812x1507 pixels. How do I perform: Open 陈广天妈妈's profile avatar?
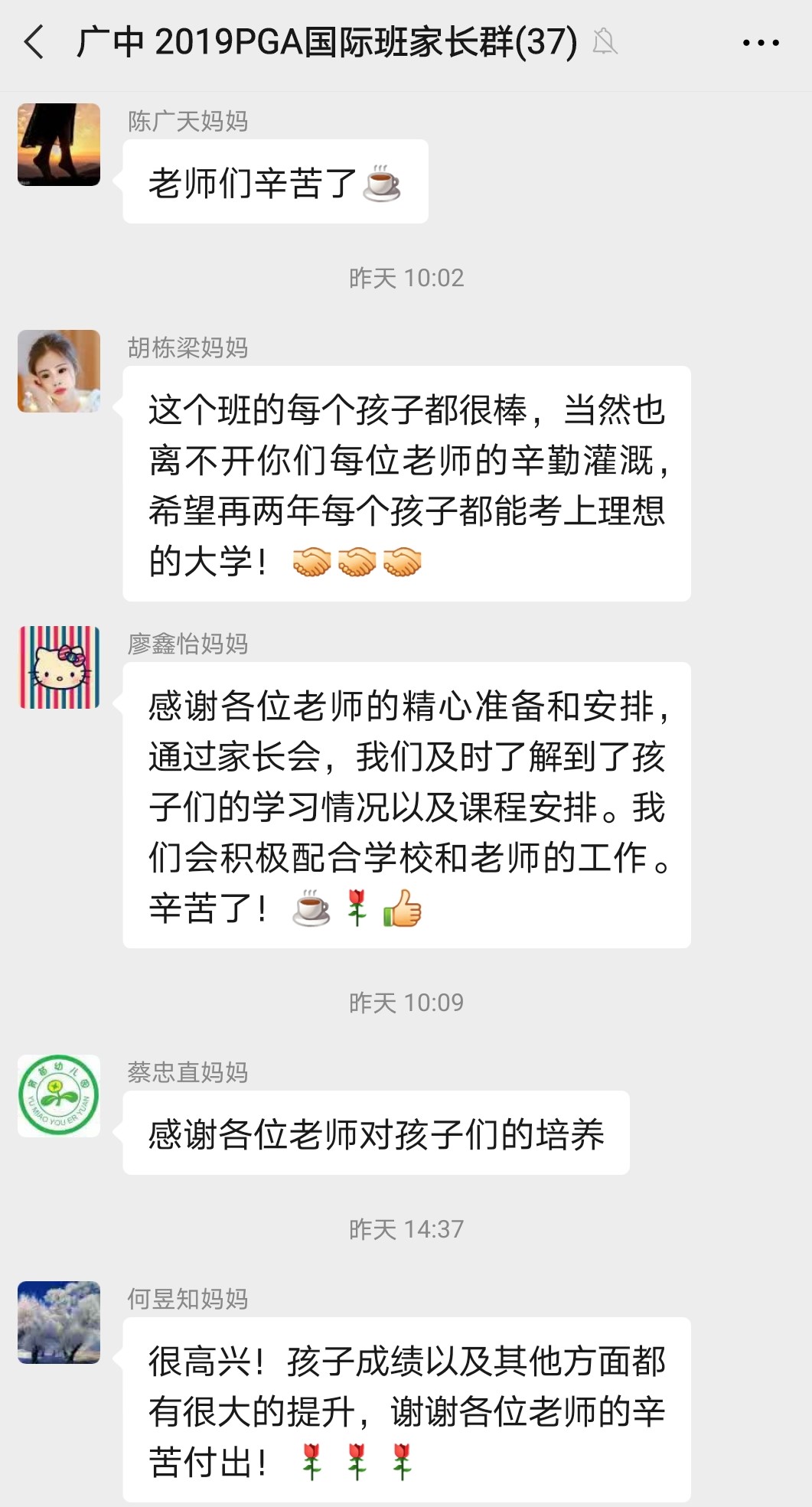click(x=59, y=145)
